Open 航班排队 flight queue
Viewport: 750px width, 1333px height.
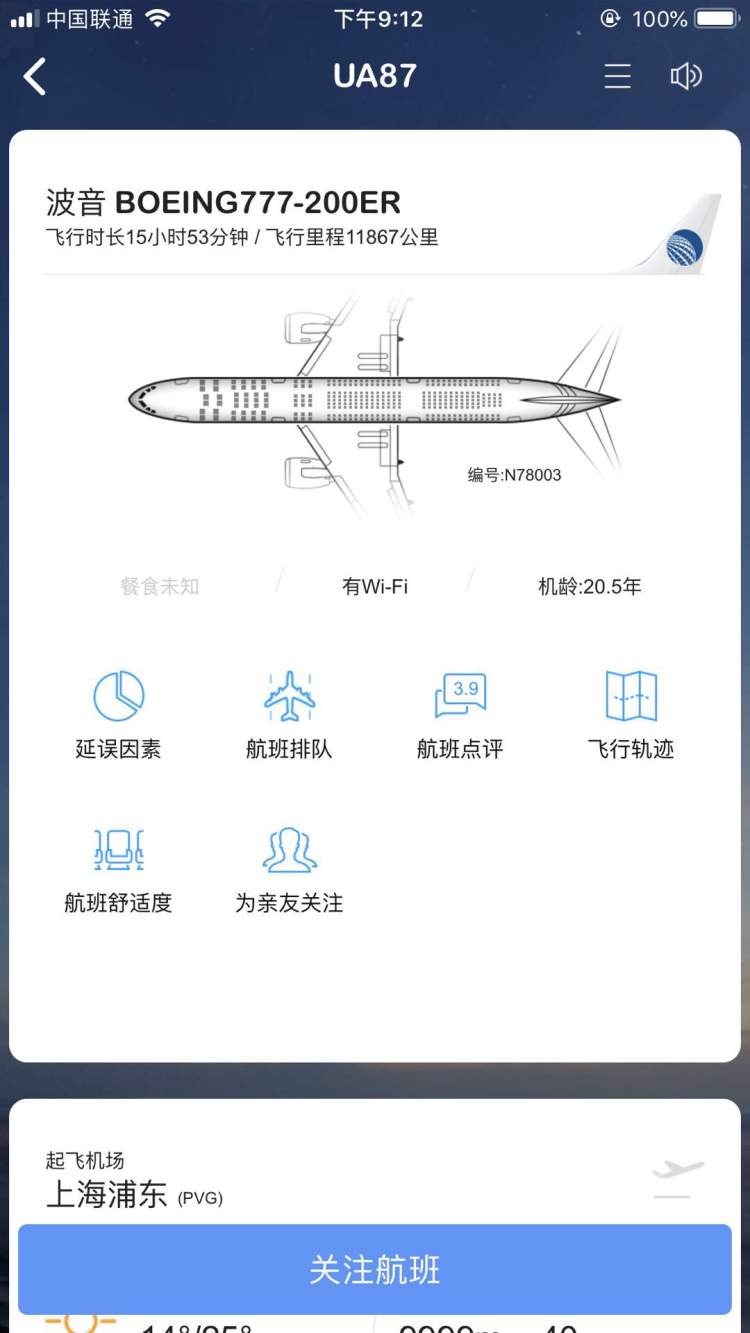289,714
